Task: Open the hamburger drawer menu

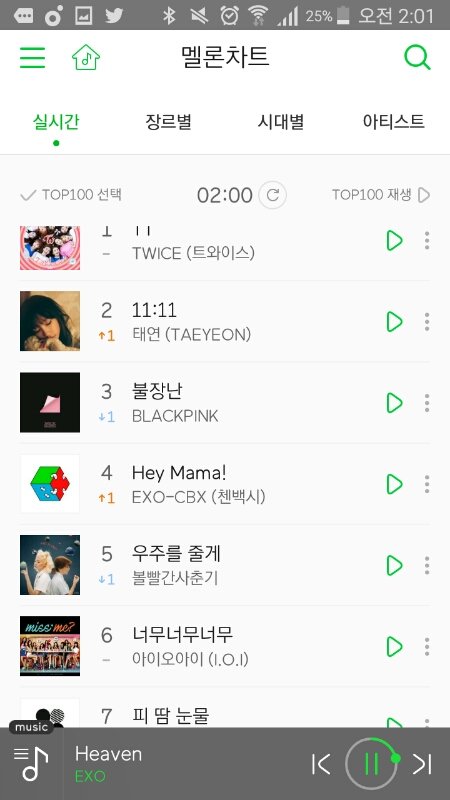Action: (33, 57)
